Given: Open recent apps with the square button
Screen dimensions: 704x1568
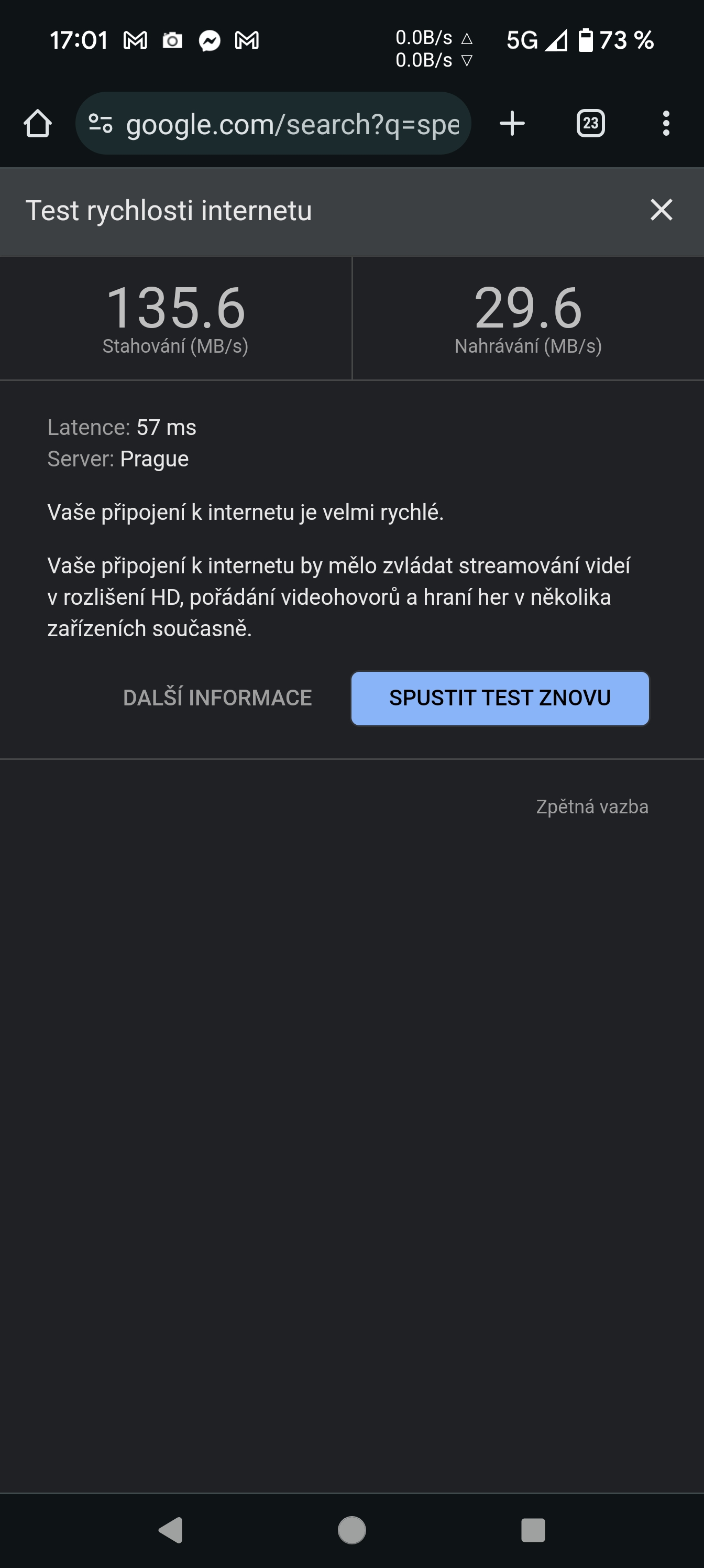Looking at the screenshot, I should click(x=533, y=1530).
